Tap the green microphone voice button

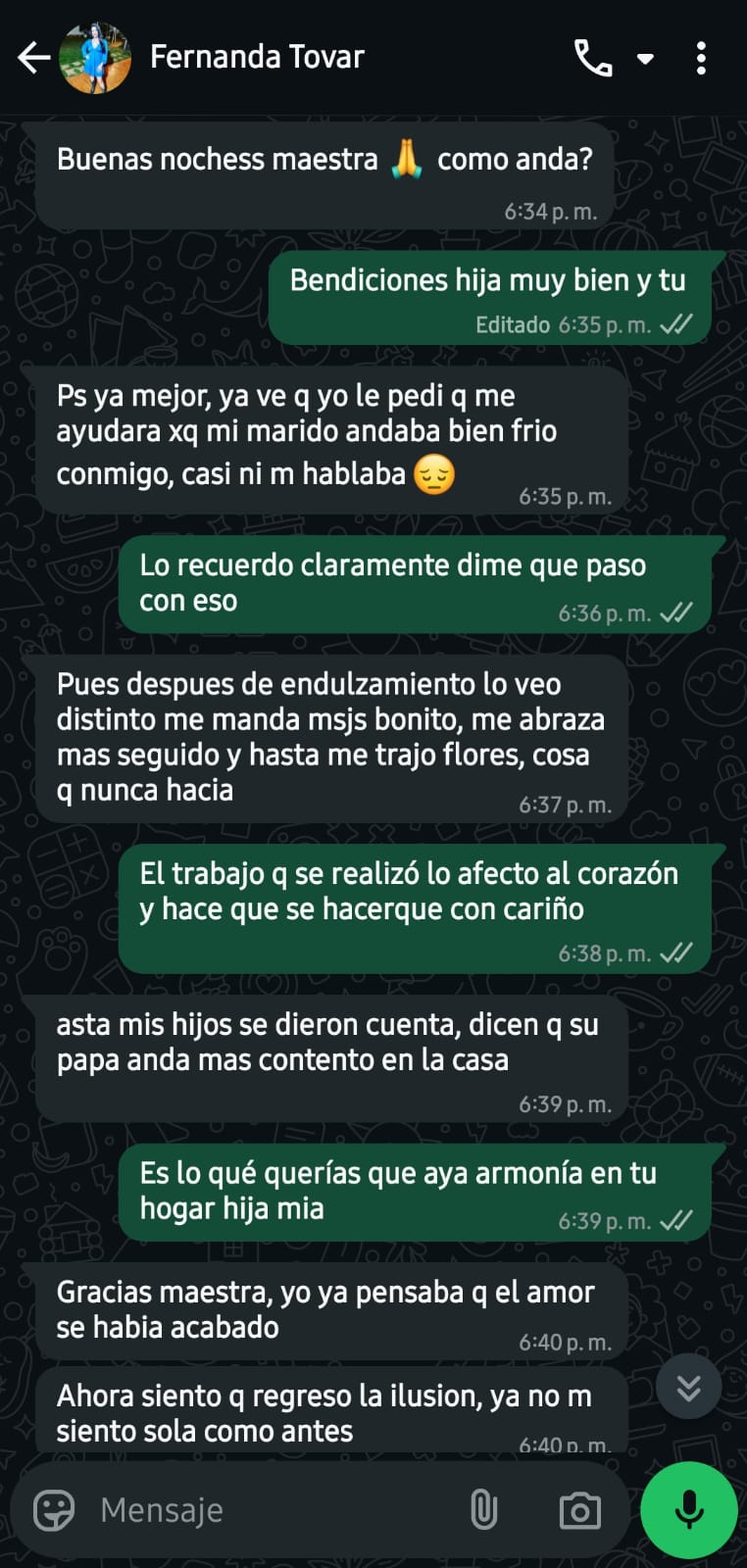click(689, 1510)
